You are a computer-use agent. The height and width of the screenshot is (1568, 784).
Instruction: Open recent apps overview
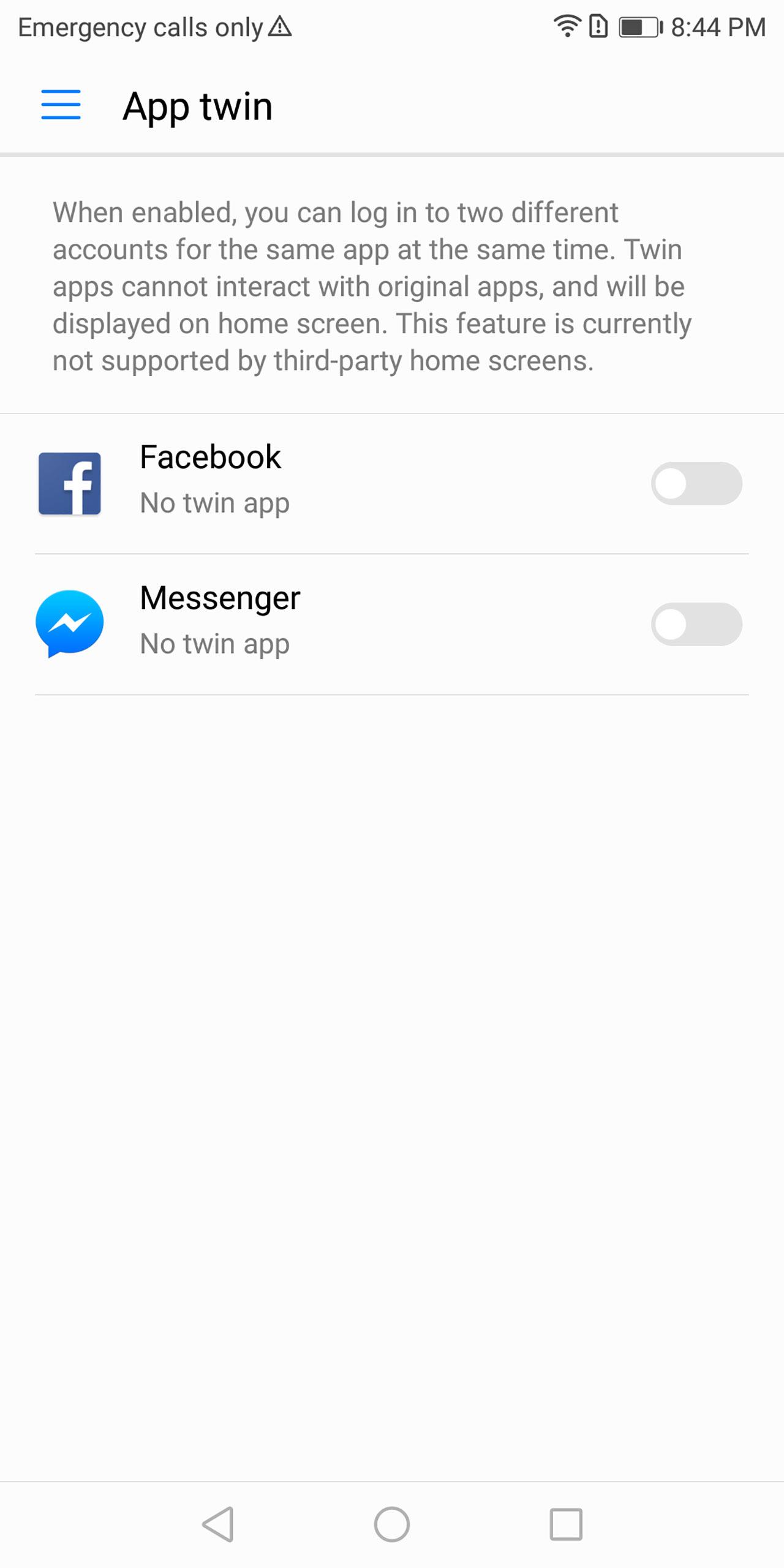(x=565, y=1524)
